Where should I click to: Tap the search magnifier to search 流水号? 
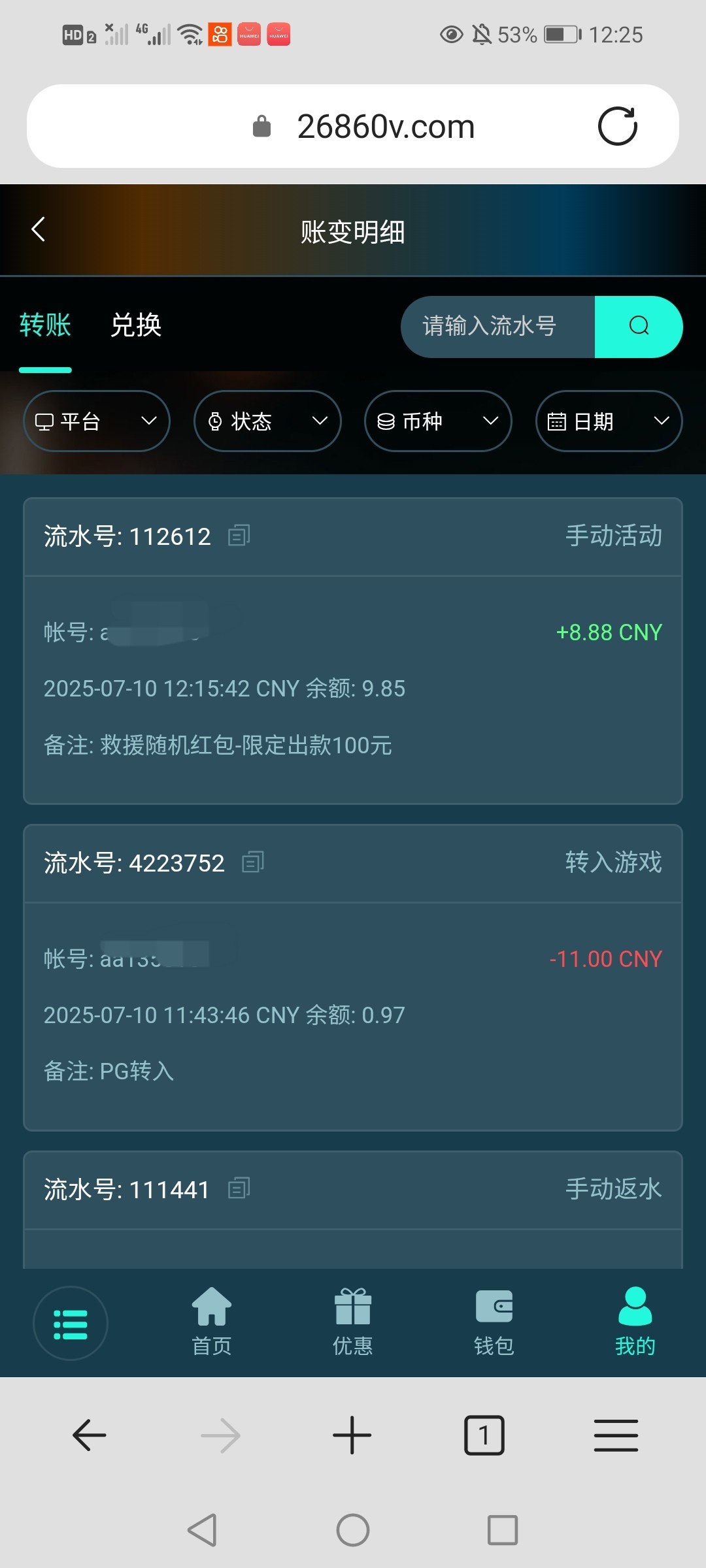(x=637, y=326)
